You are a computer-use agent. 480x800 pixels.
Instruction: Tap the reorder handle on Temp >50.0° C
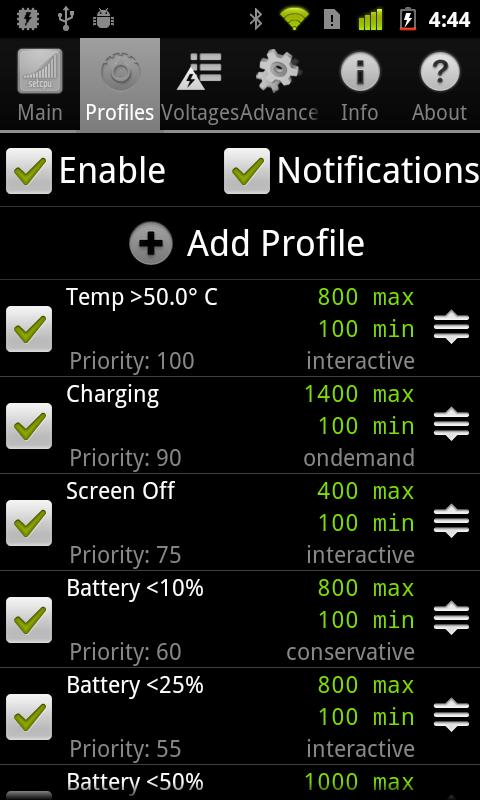(451, 329)
